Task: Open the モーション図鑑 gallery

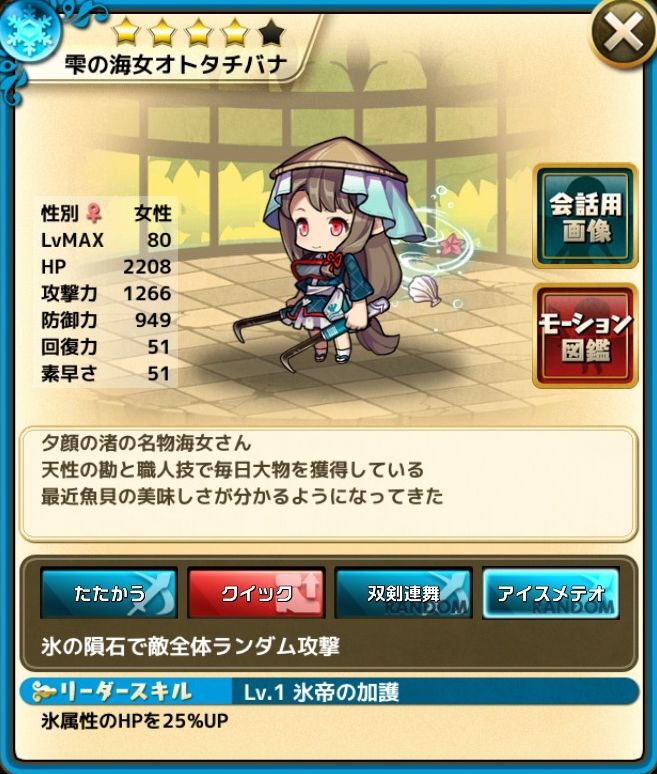Action: click(585, 335)
